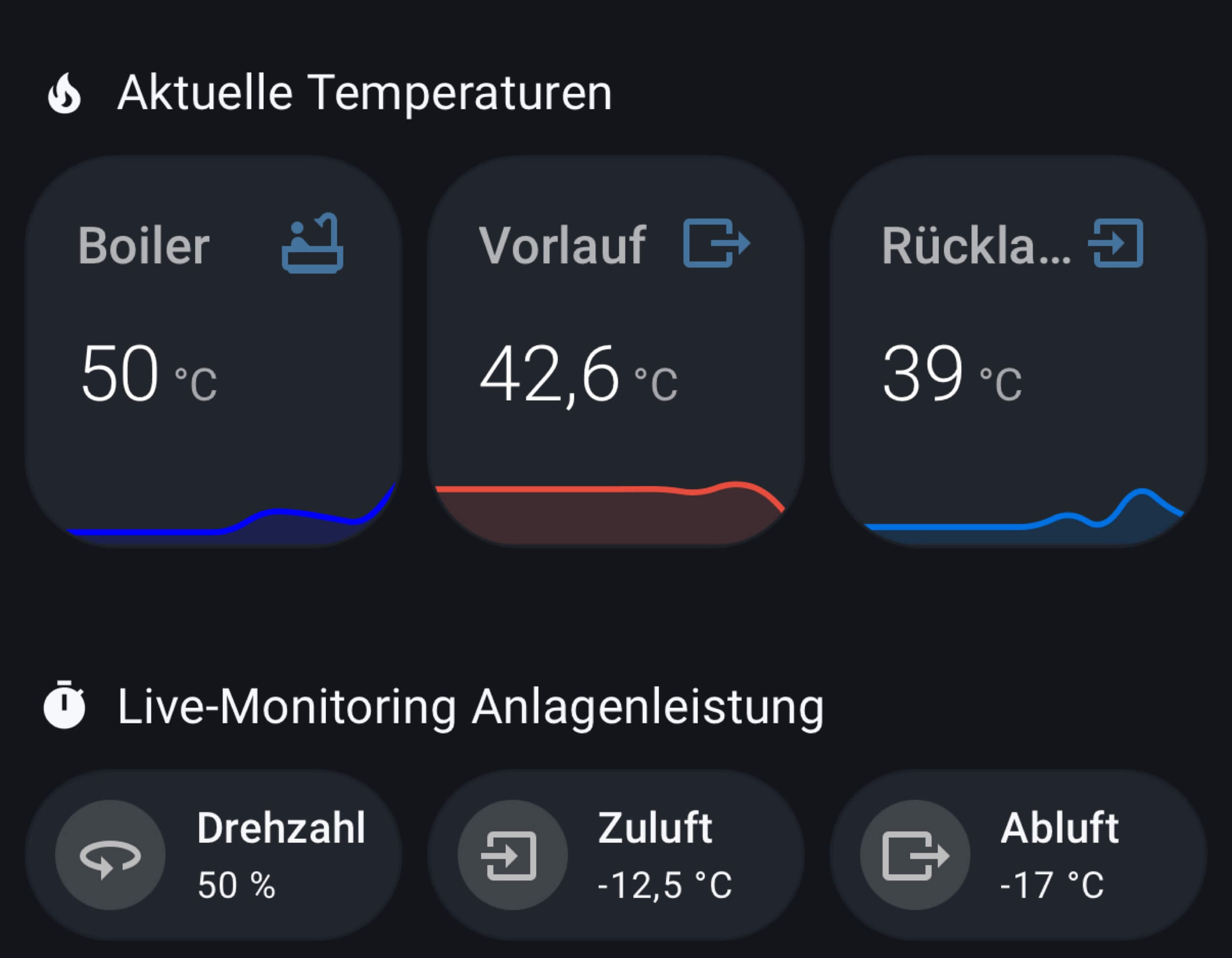Open the Zuluft -12,5 °C tile
The image size is (1232, 958).
pos(615,855)
